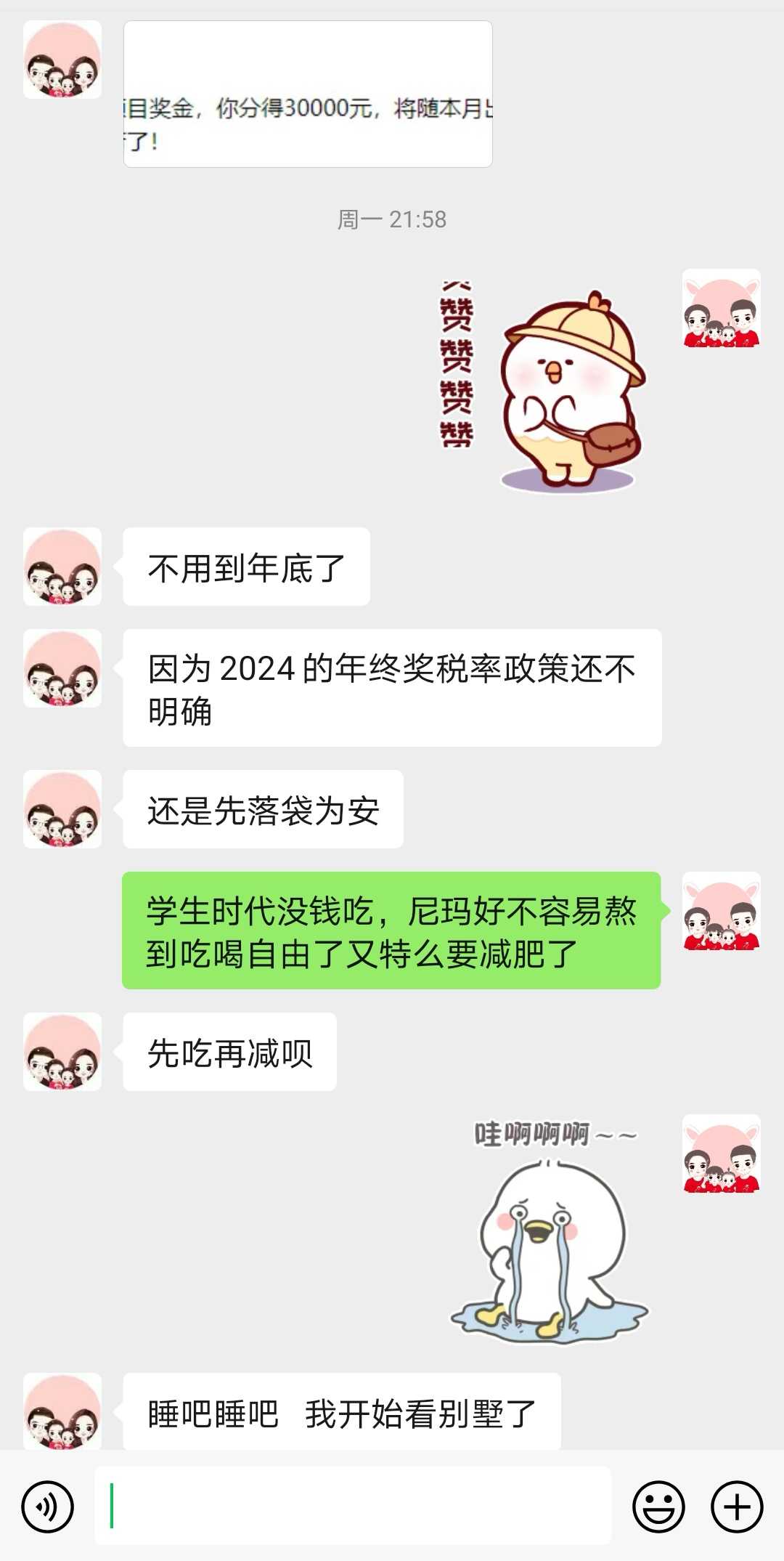View the 赞赞赞 chick sticker

[x=543, y=384]
